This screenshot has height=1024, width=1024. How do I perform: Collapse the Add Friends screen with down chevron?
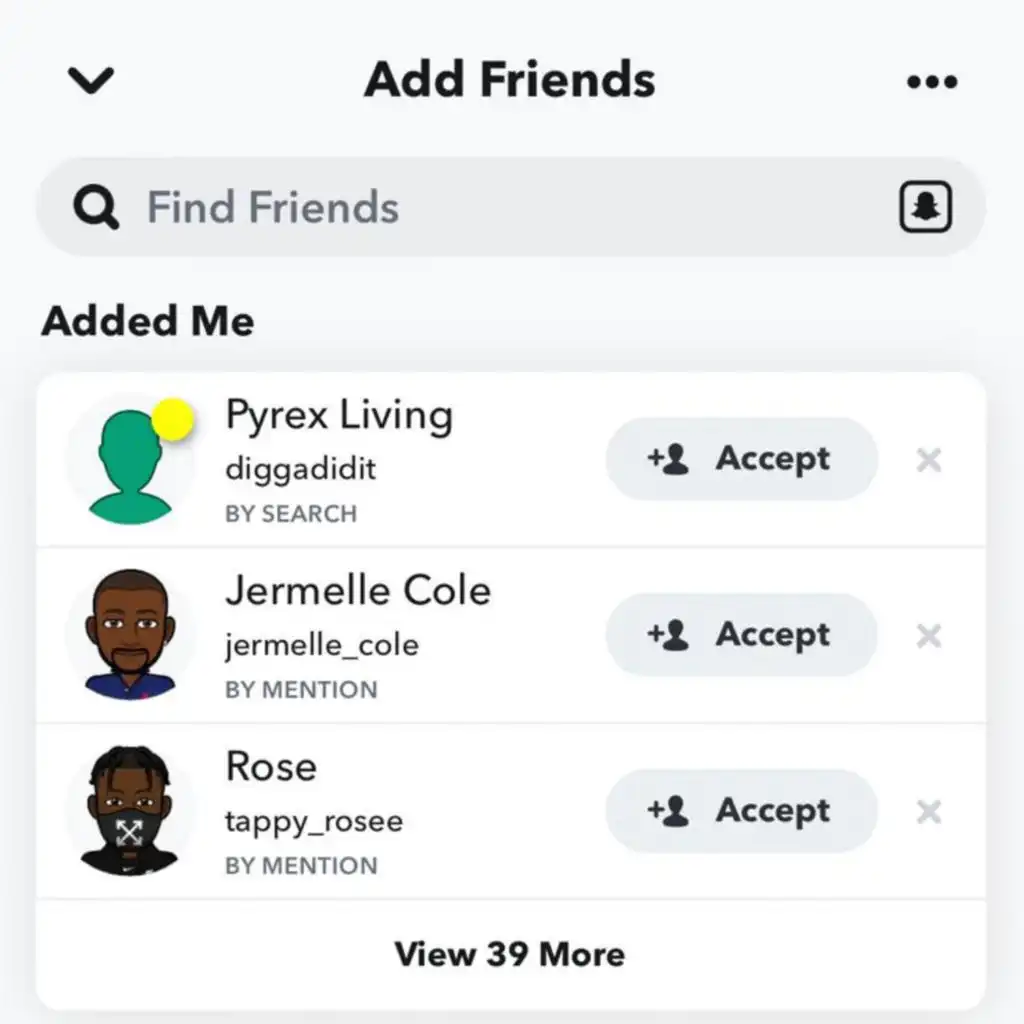click(x=92, y=80)
